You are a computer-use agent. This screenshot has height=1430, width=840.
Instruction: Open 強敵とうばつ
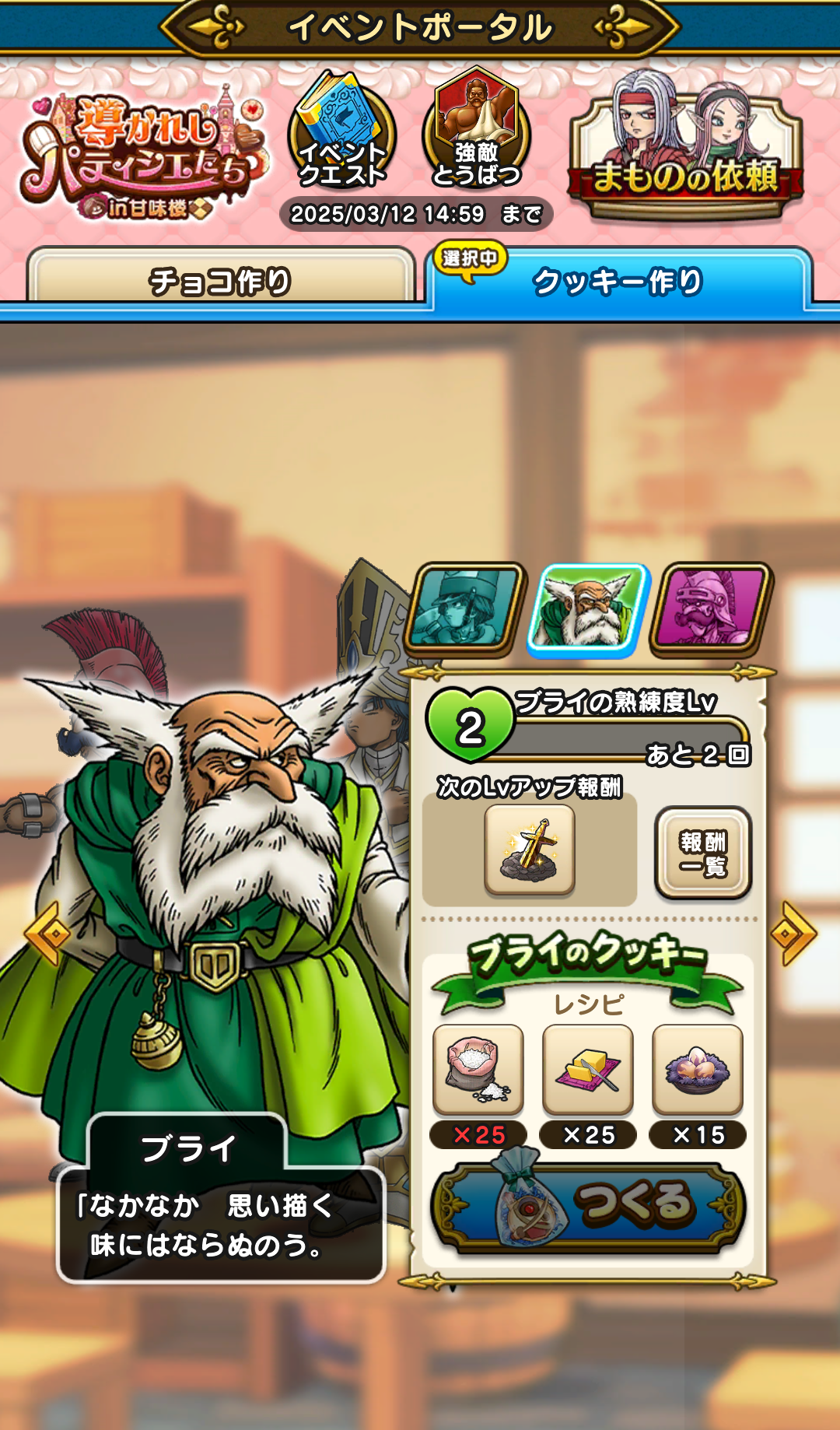click(x=476, y=134)
